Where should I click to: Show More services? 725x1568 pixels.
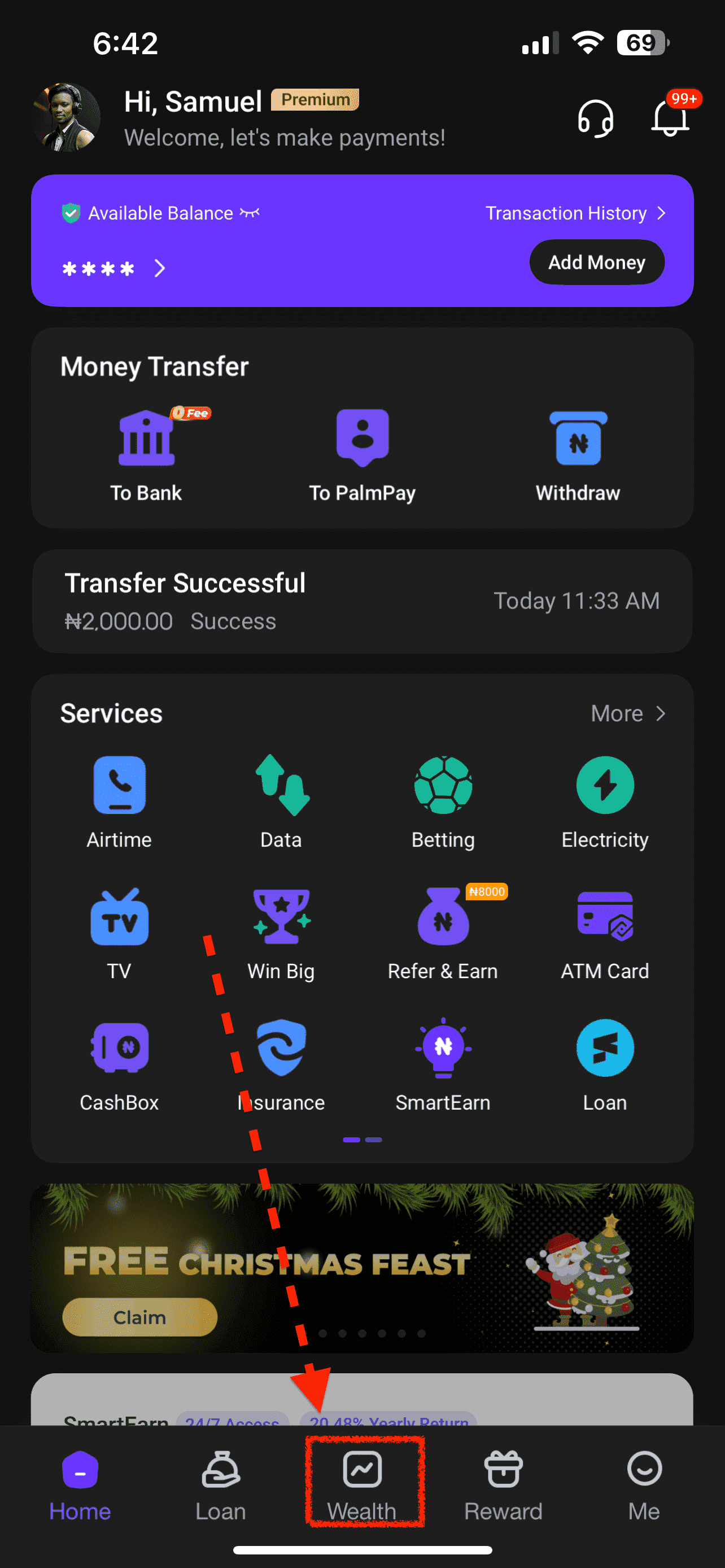[x=628, y=713]
